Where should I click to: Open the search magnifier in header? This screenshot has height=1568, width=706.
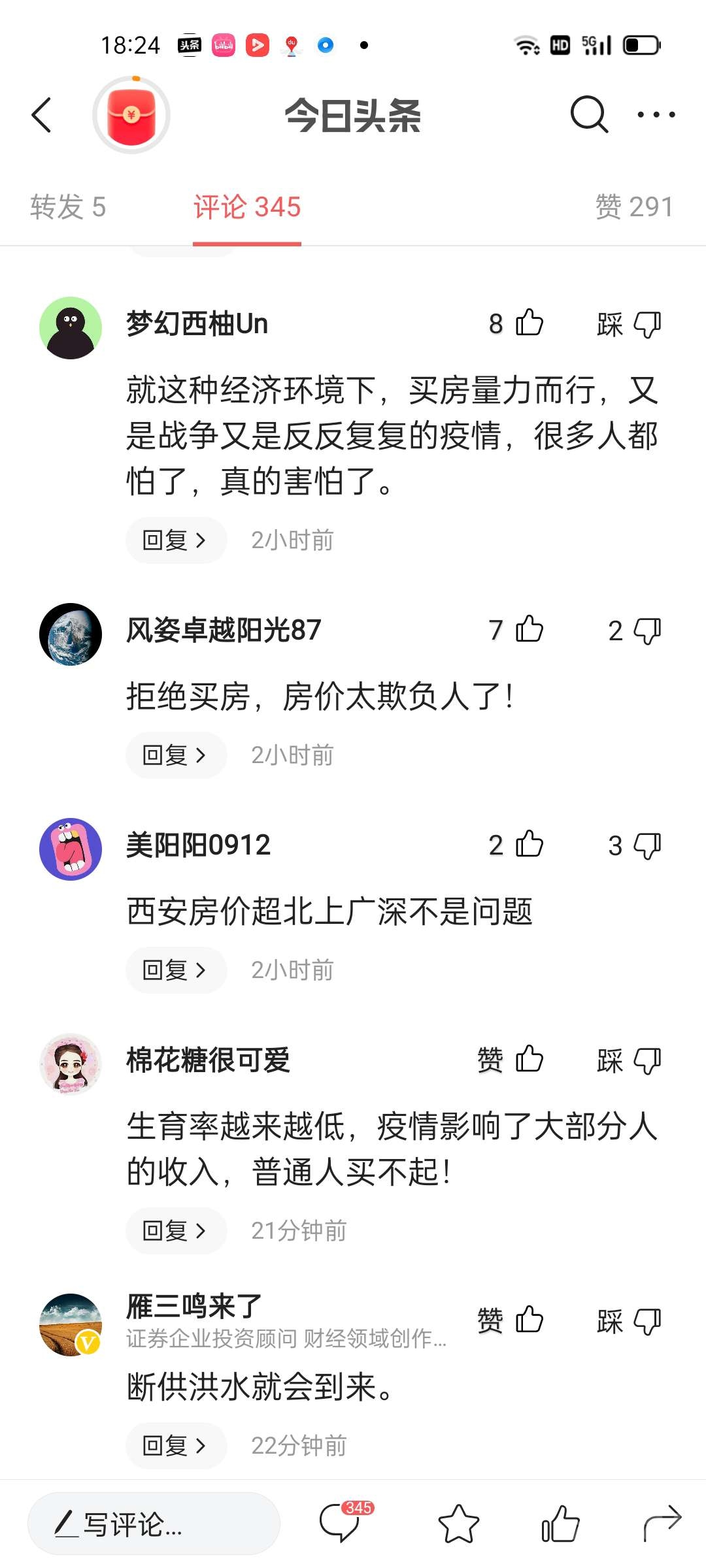coord(588,115)
